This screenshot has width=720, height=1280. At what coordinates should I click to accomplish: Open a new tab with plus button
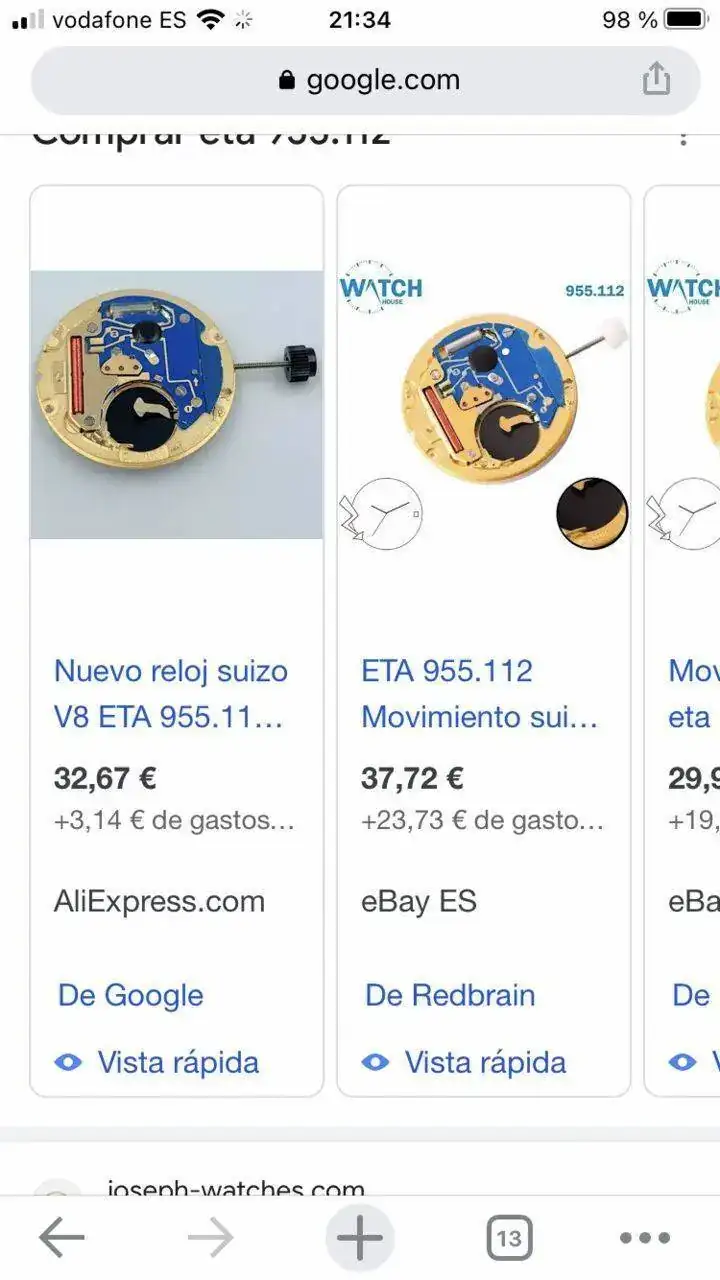[360, 1238]
